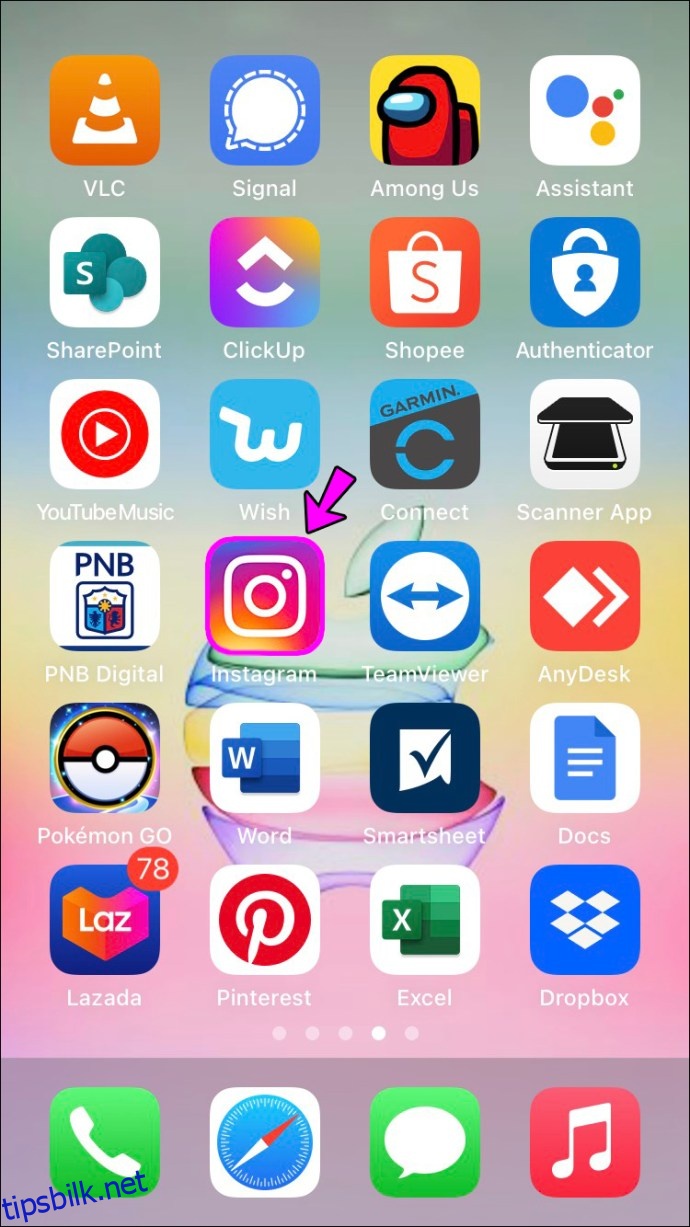Image resolution: width=690 pixels, height=1227 pixels.
Task: Open Lazada with 78 notifications
Action: [x=105, y=920]
